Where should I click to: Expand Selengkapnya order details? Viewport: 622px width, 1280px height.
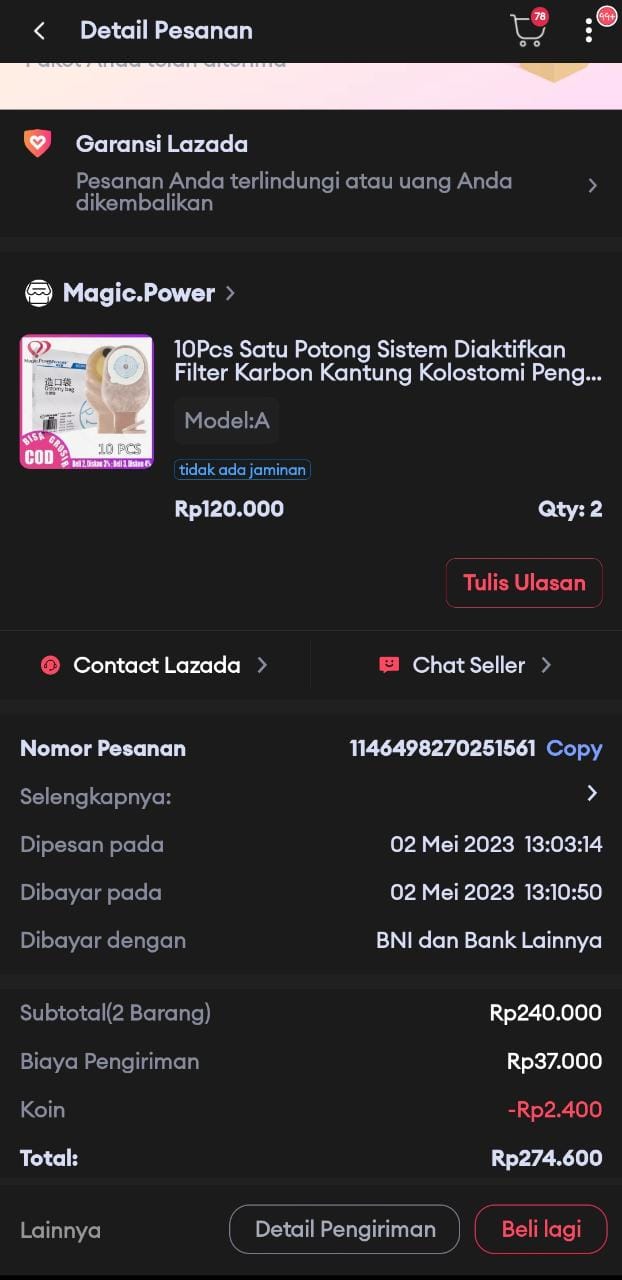coord(591,794)
